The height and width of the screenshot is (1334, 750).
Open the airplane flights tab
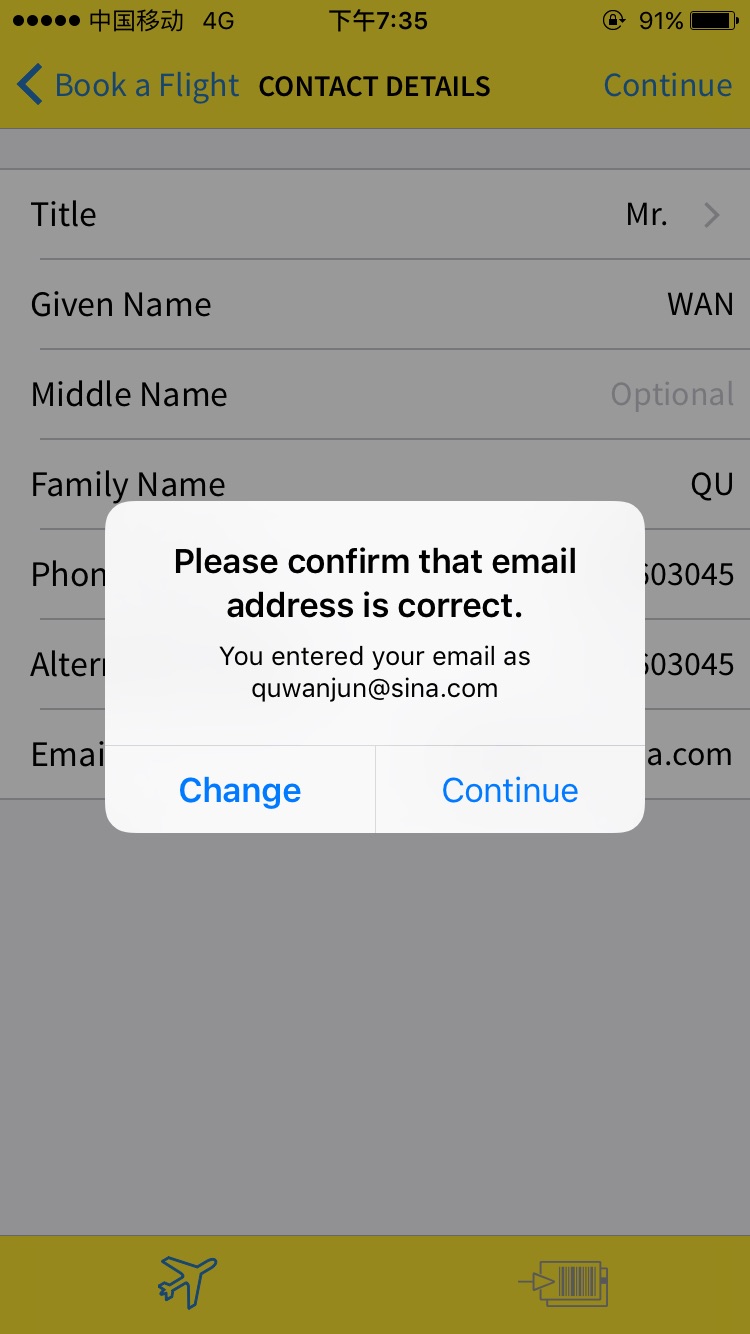coord(187,1282)
